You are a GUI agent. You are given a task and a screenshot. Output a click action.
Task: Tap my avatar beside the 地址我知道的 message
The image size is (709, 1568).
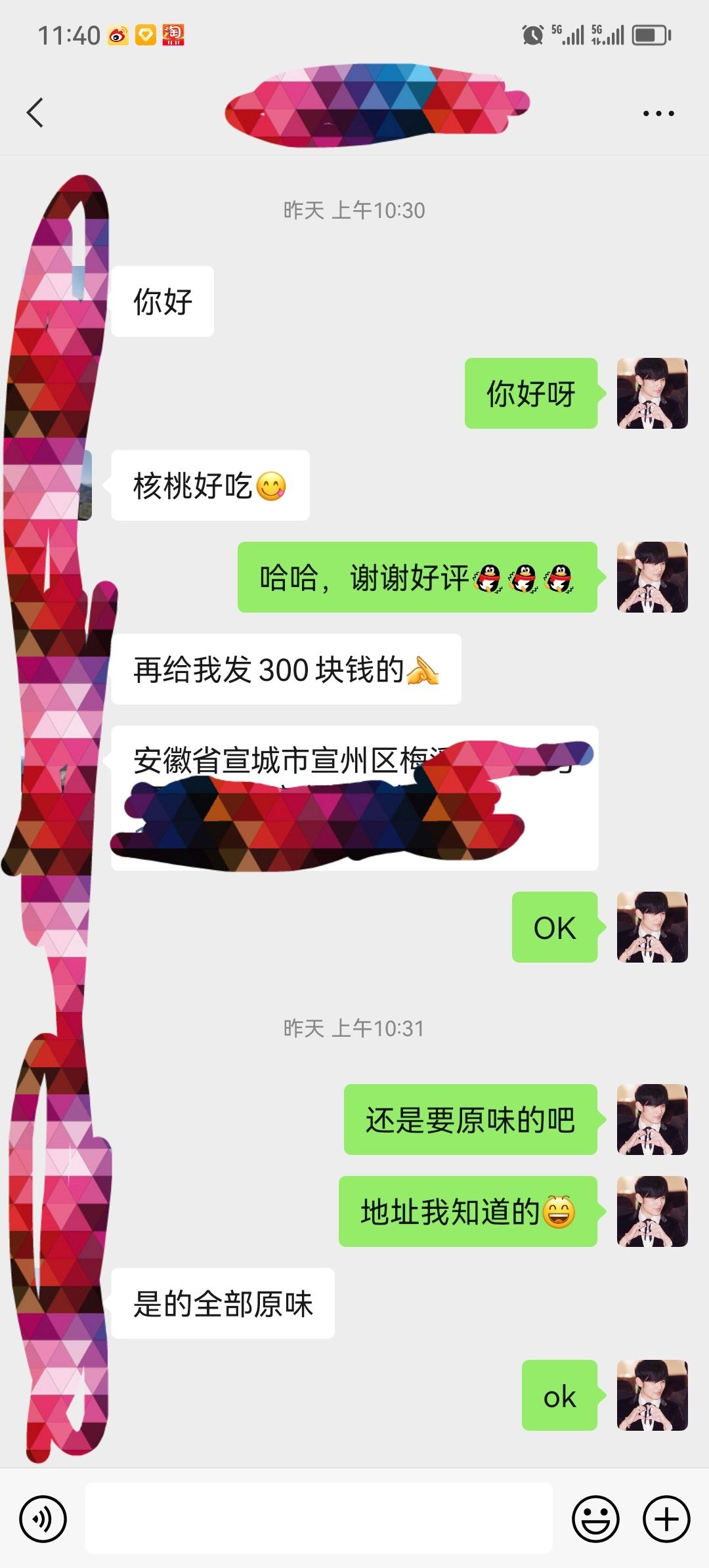(652, 1211)
